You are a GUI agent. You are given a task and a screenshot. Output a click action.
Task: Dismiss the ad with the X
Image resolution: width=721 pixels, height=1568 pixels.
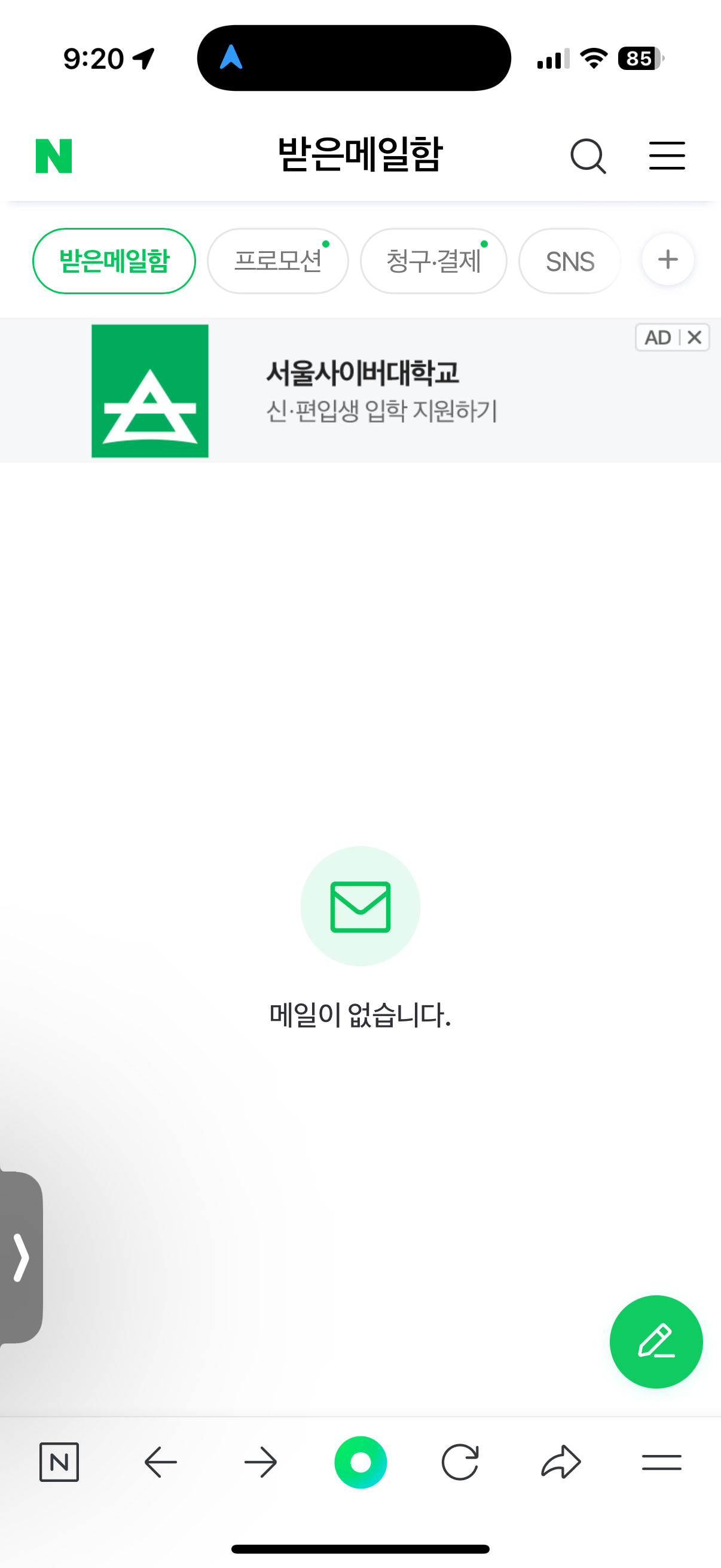[x=694, y=337]
